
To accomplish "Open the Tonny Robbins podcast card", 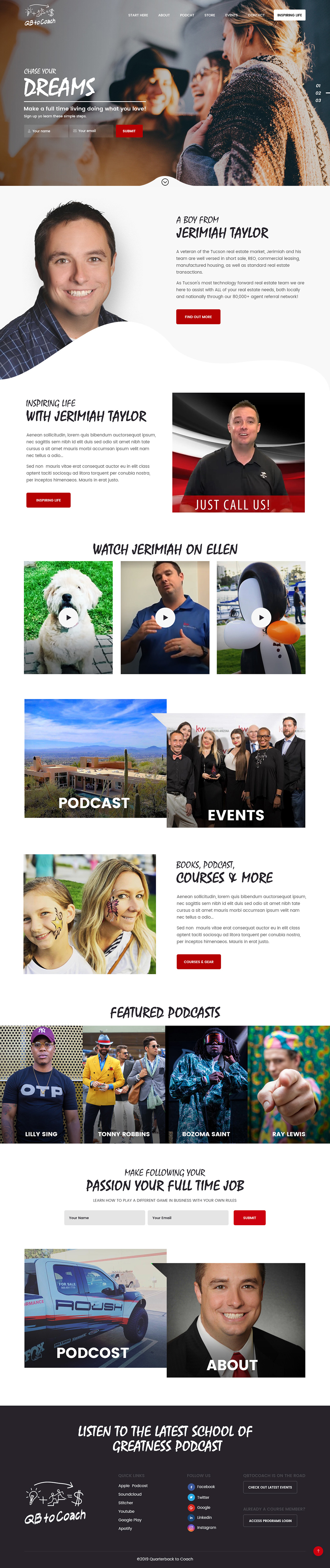I will point(124,1084).
